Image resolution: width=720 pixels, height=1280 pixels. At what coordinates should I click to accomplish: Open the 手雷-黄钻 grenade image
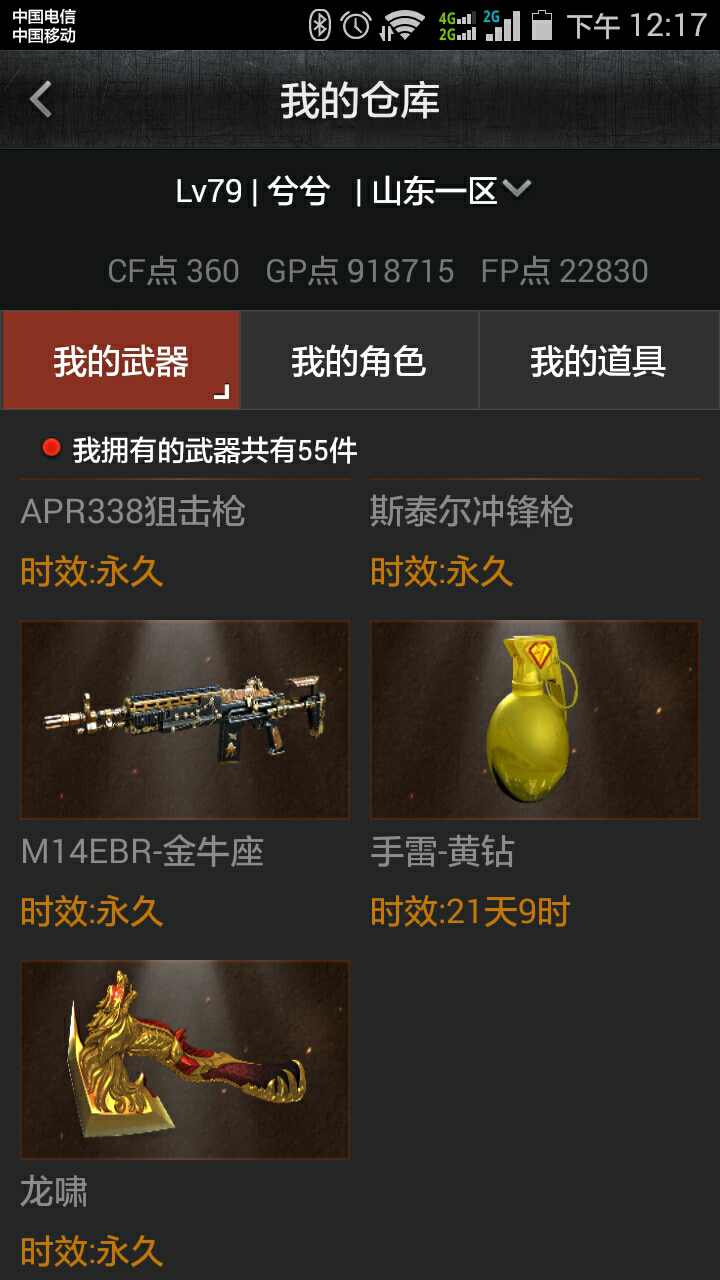coord(535,720)
